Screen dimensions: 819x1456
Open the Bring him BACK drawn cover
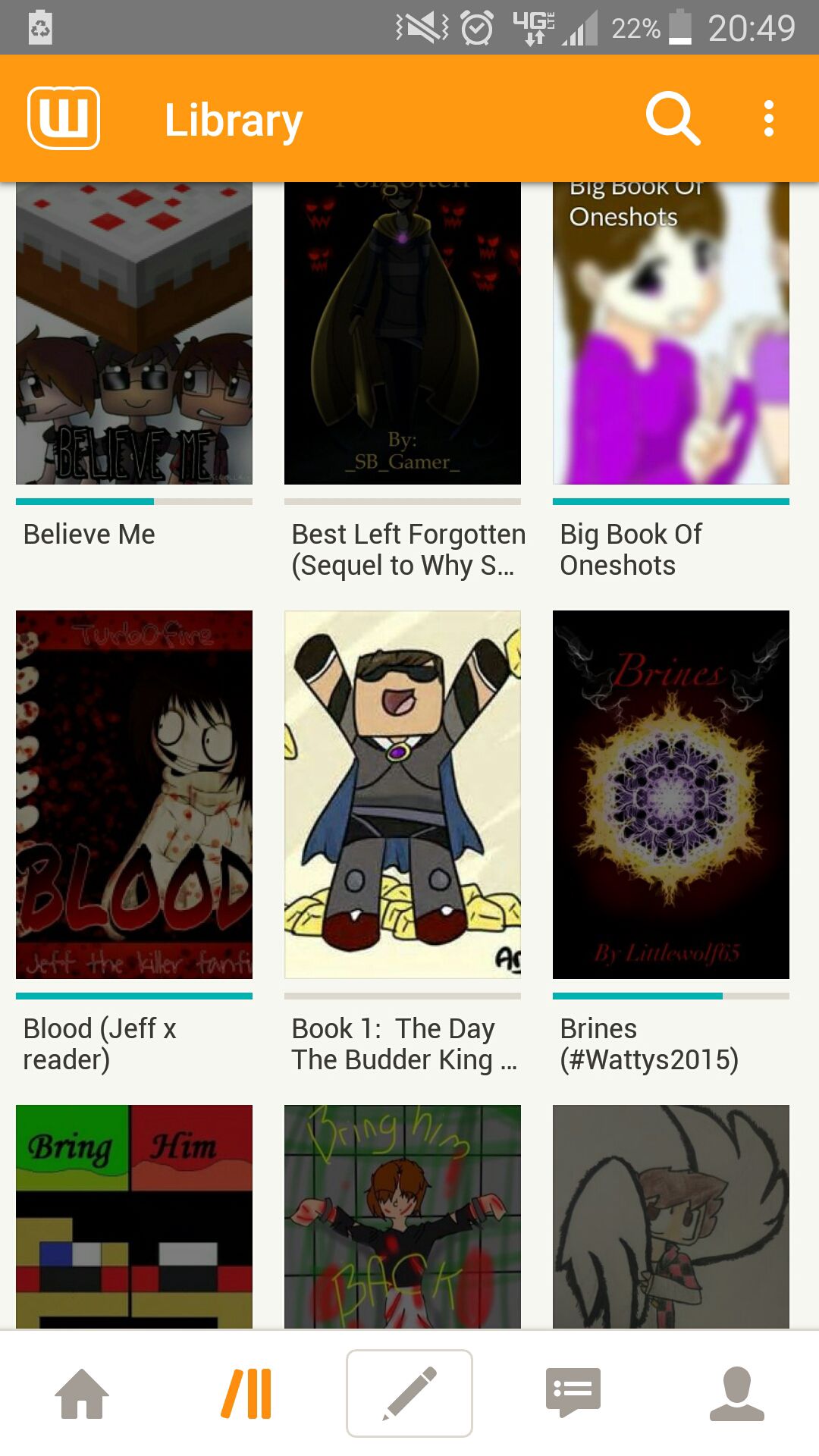tap(403, 1216)
